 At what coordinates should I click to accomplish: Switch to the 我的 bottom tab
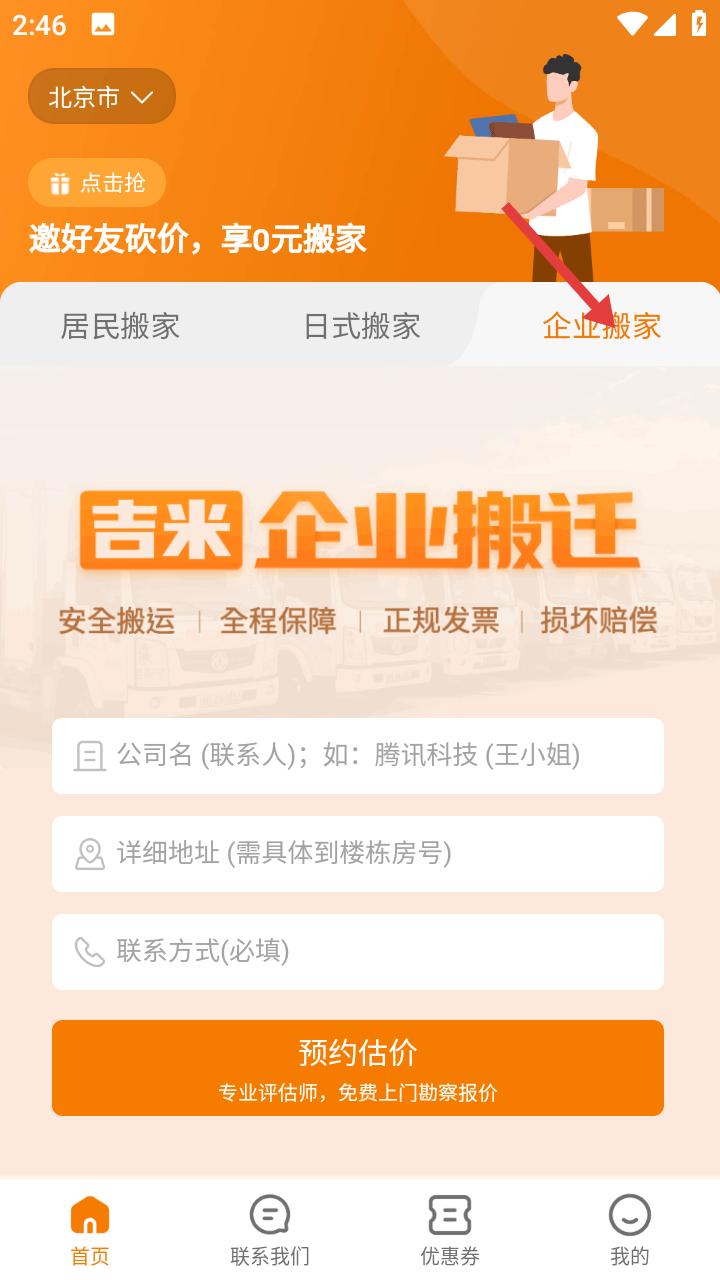(x=630, y=1230)
